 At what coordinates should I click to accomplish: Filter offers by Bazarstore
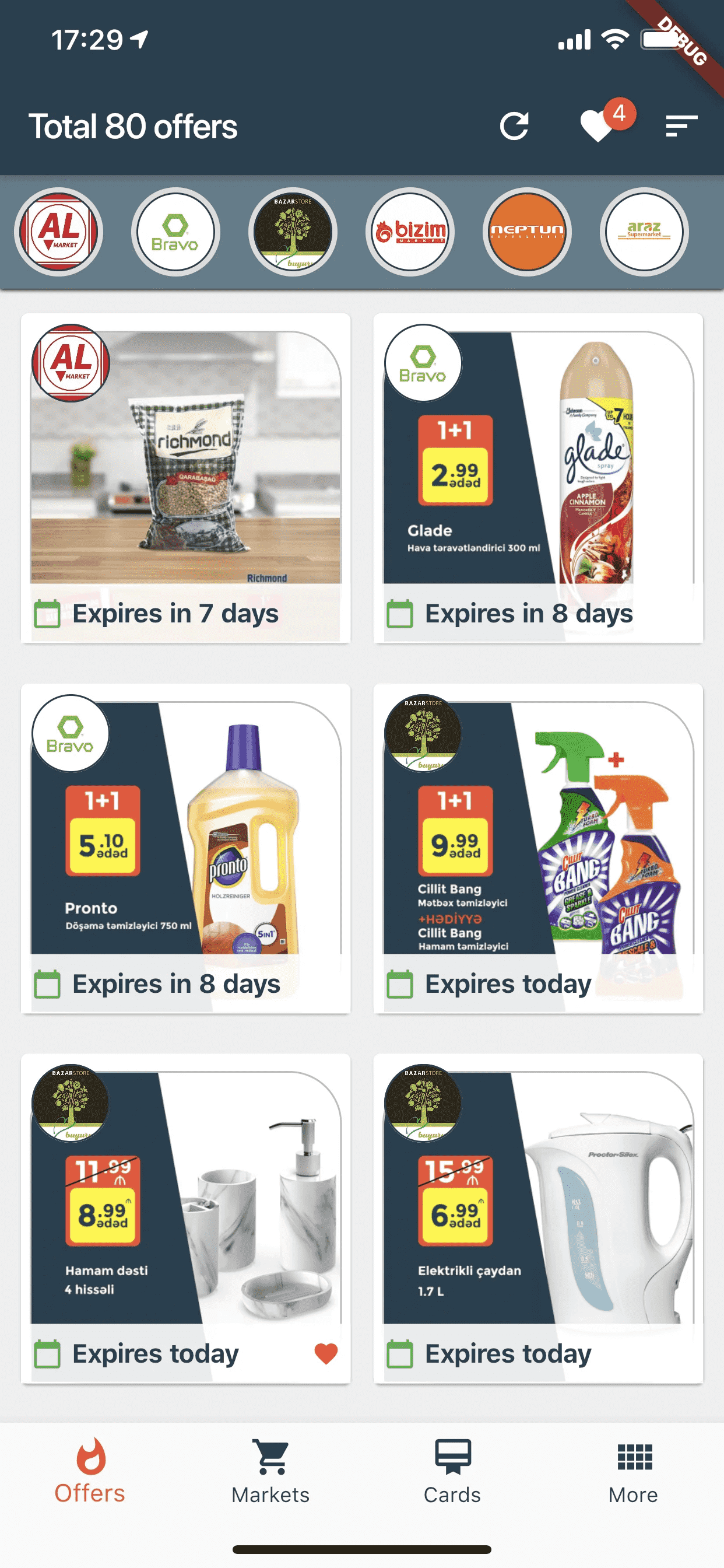[293, 232]
